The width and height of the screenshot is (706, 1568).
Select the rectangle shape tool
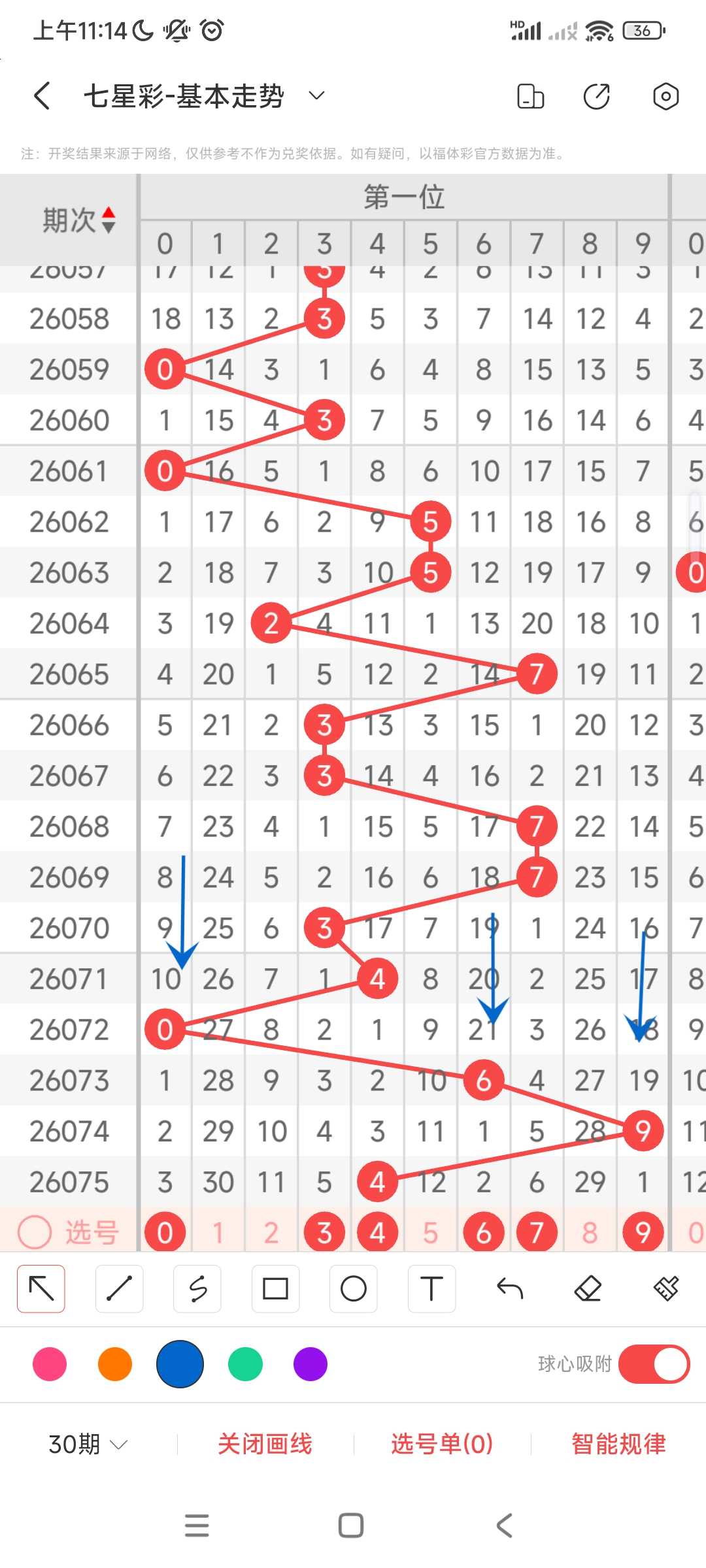(275, 1288)
